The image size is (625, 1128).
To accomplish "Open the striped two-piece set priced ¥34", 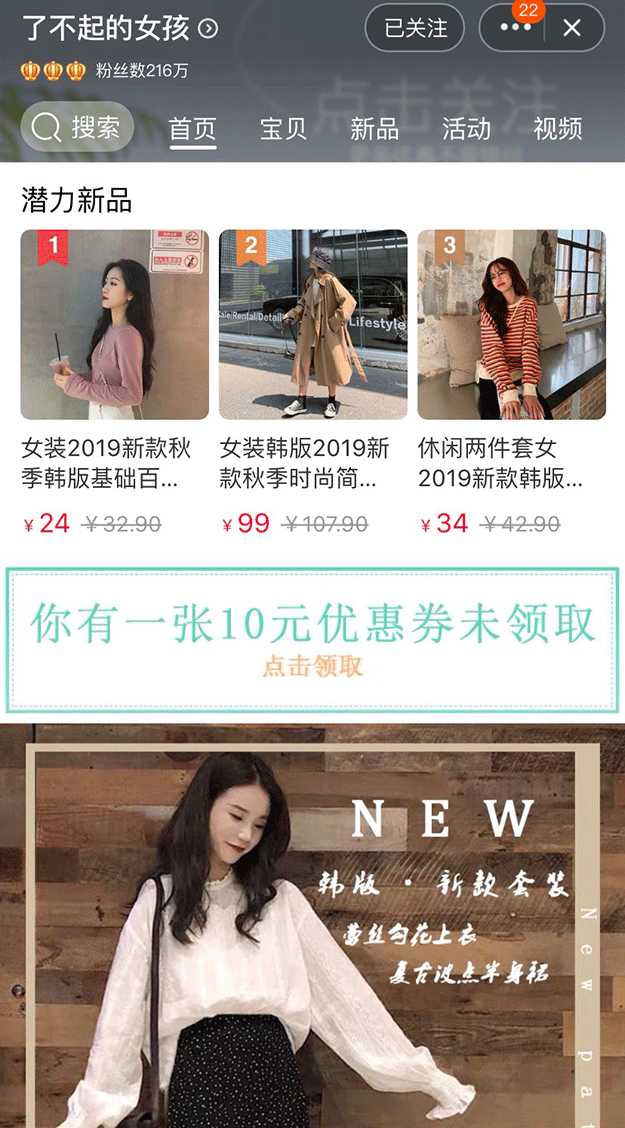I will (511, 325).
